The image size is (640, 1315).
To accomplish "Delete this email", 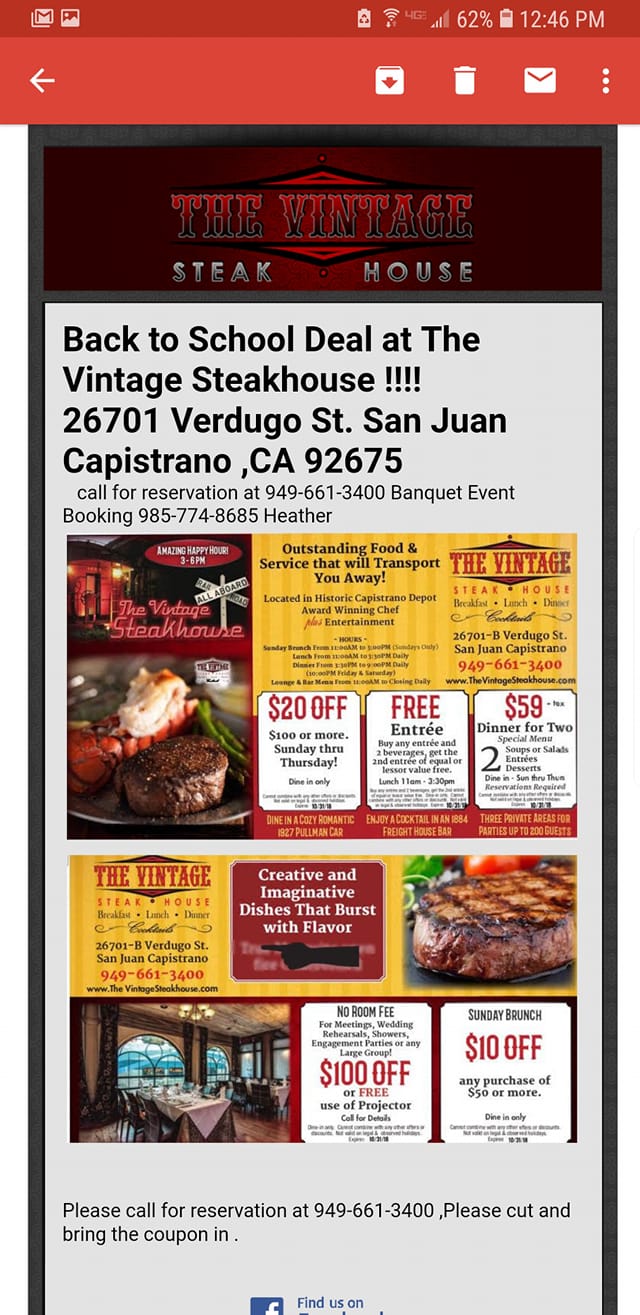I will click(464, 81).
